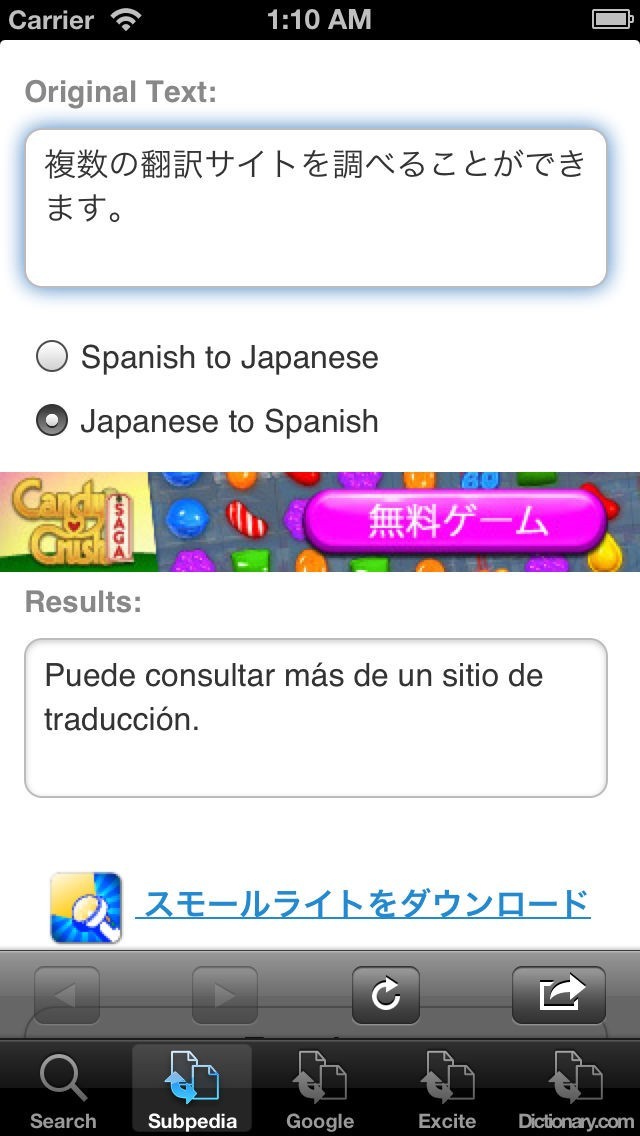Reload the page
The image size is (640, 1136).
click(385, 995)
